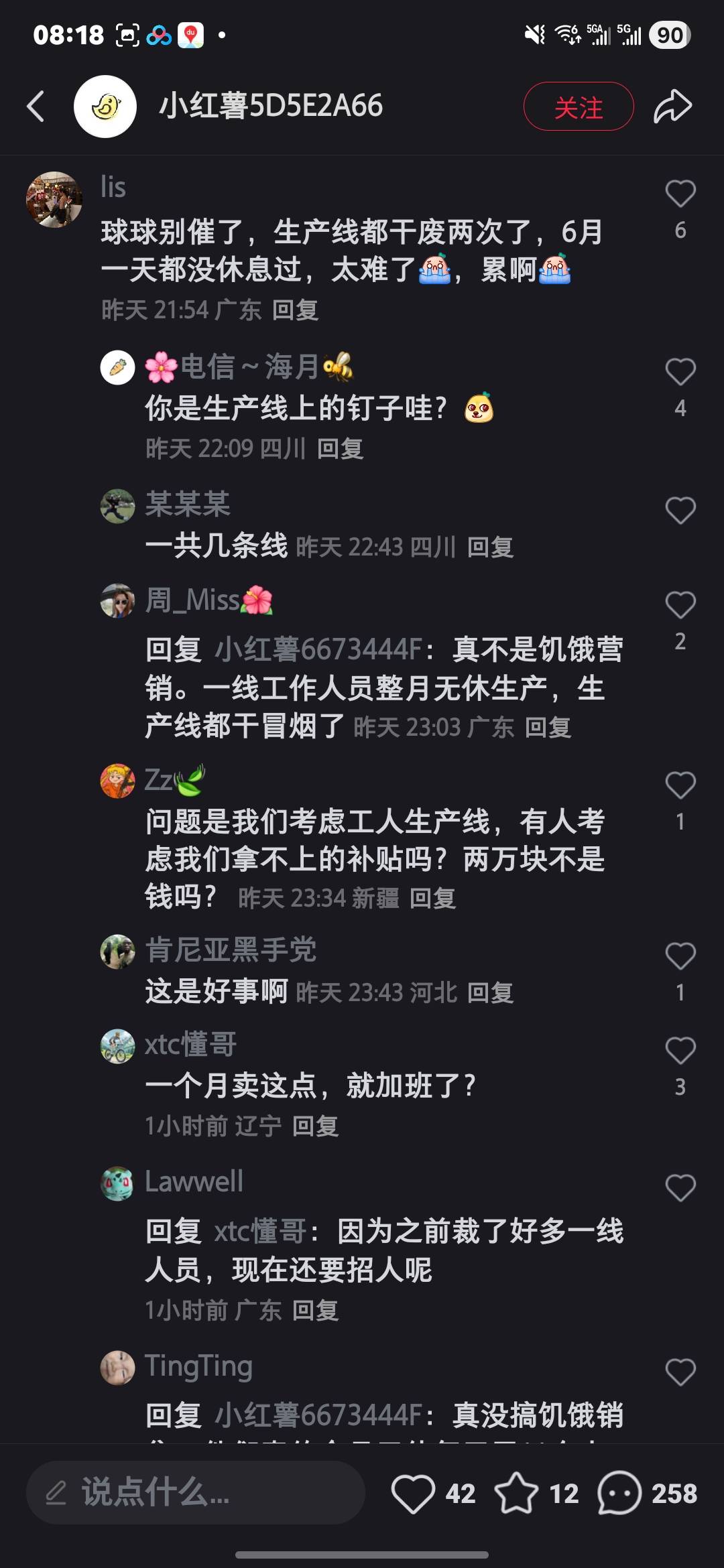Like the 周_Miss comment

[x=680, y=605]
